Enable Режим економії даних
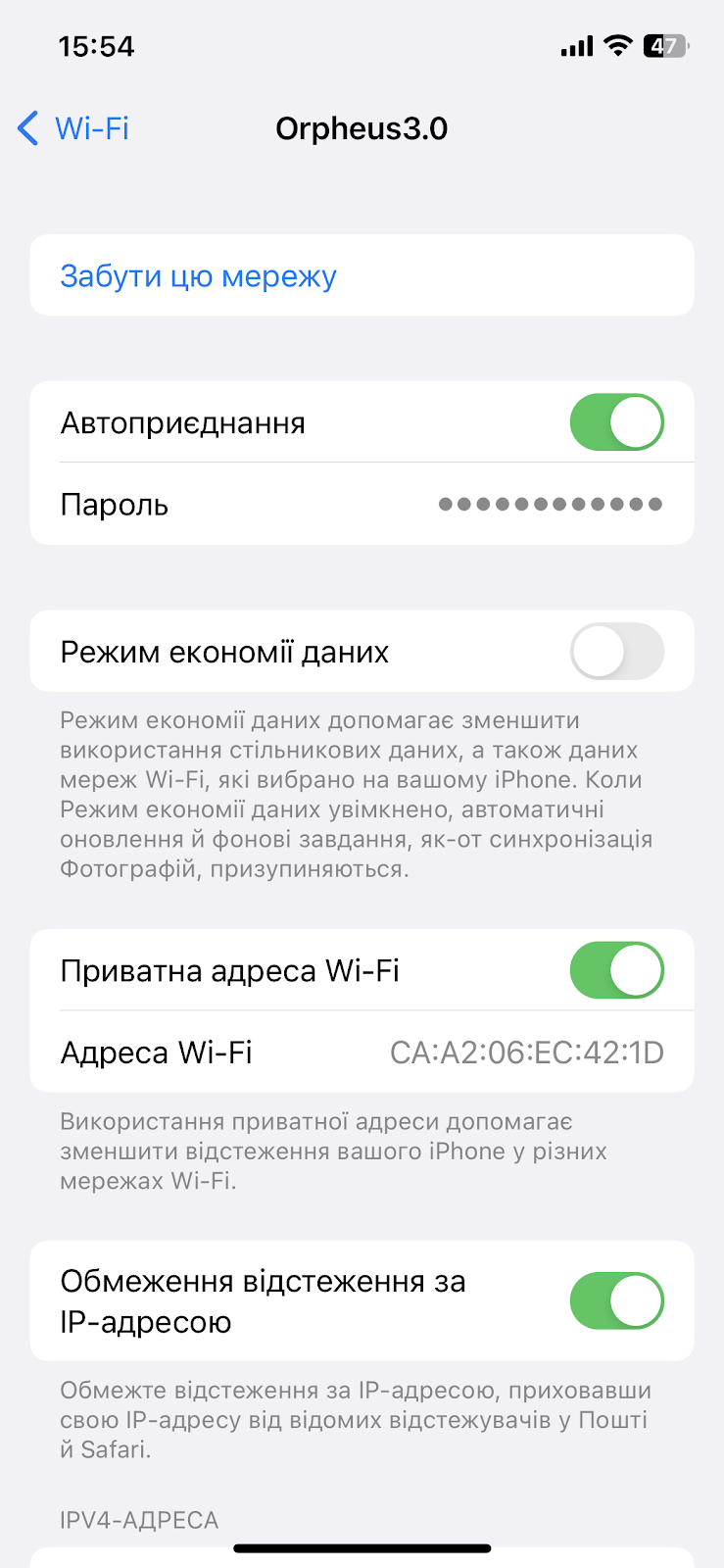This screenshot has width=724, height=1568. [617, 652]
